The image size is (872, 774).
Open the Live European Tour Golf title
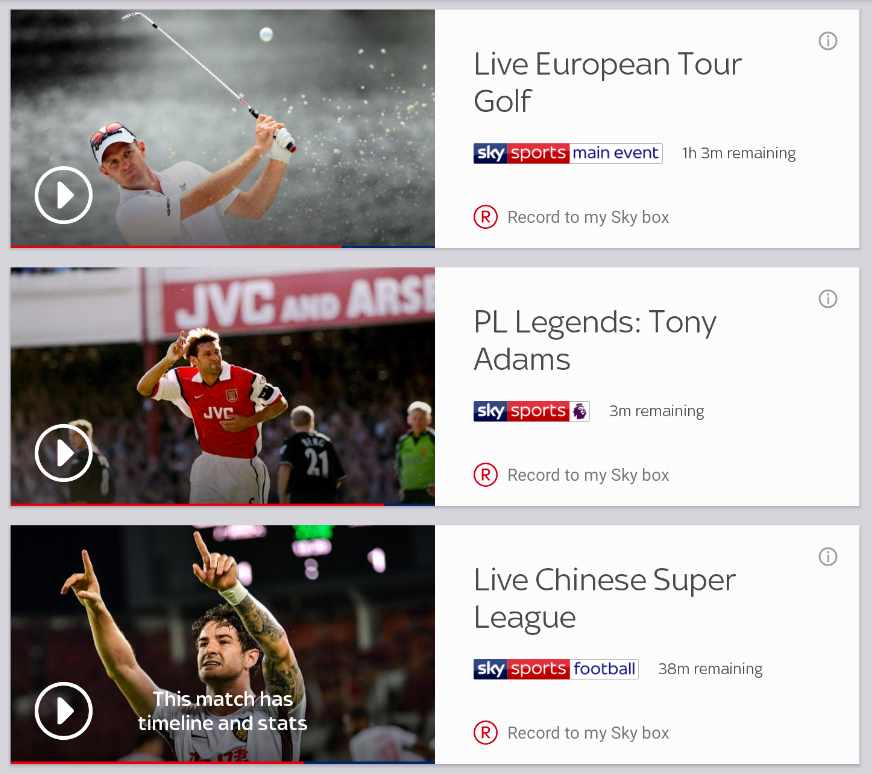[607, 82]
